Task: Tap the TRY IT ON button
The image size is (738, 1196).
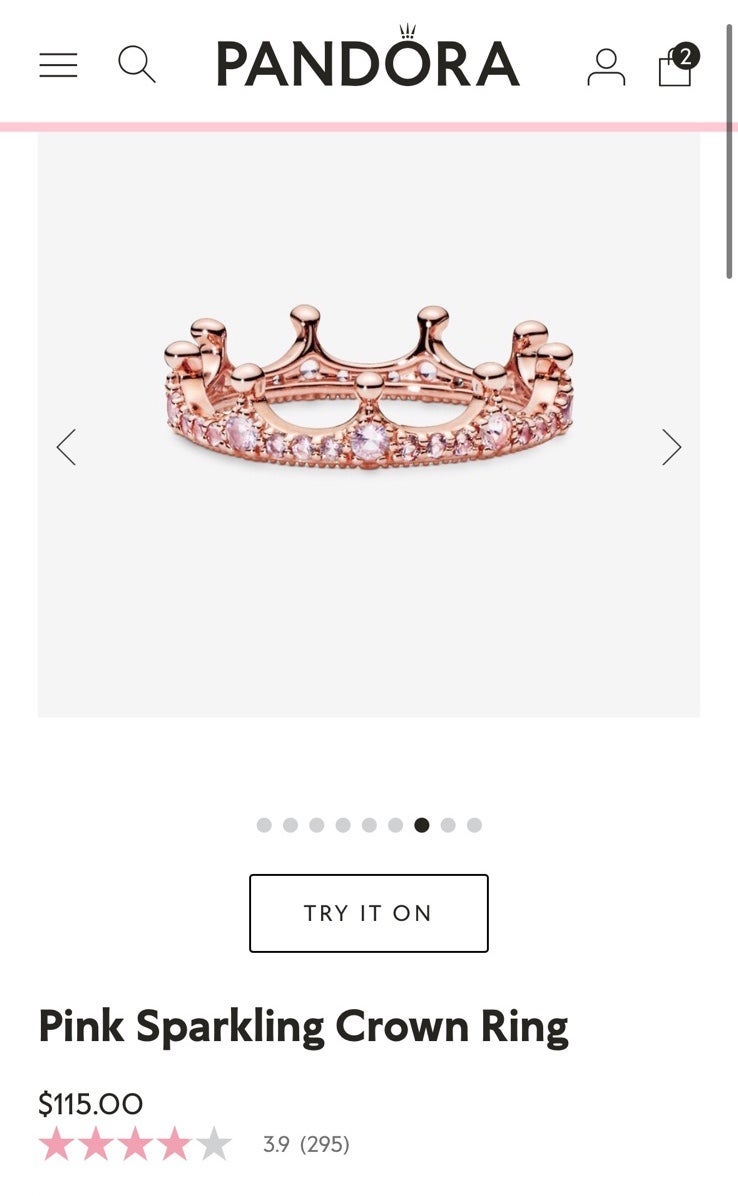Action: (x=369, y=913)
